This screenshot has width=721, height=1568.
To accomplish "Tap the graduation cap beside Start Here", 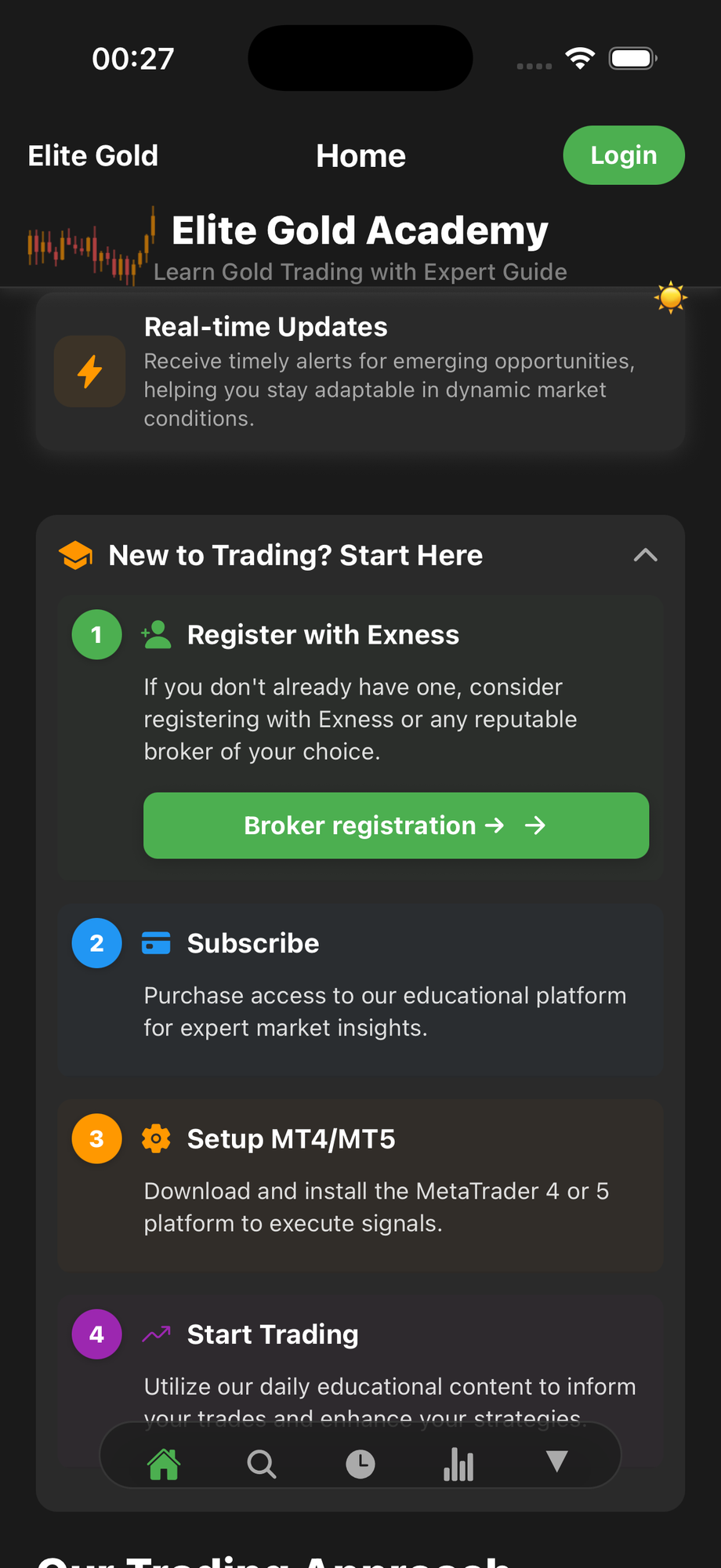I will [75, 555].
